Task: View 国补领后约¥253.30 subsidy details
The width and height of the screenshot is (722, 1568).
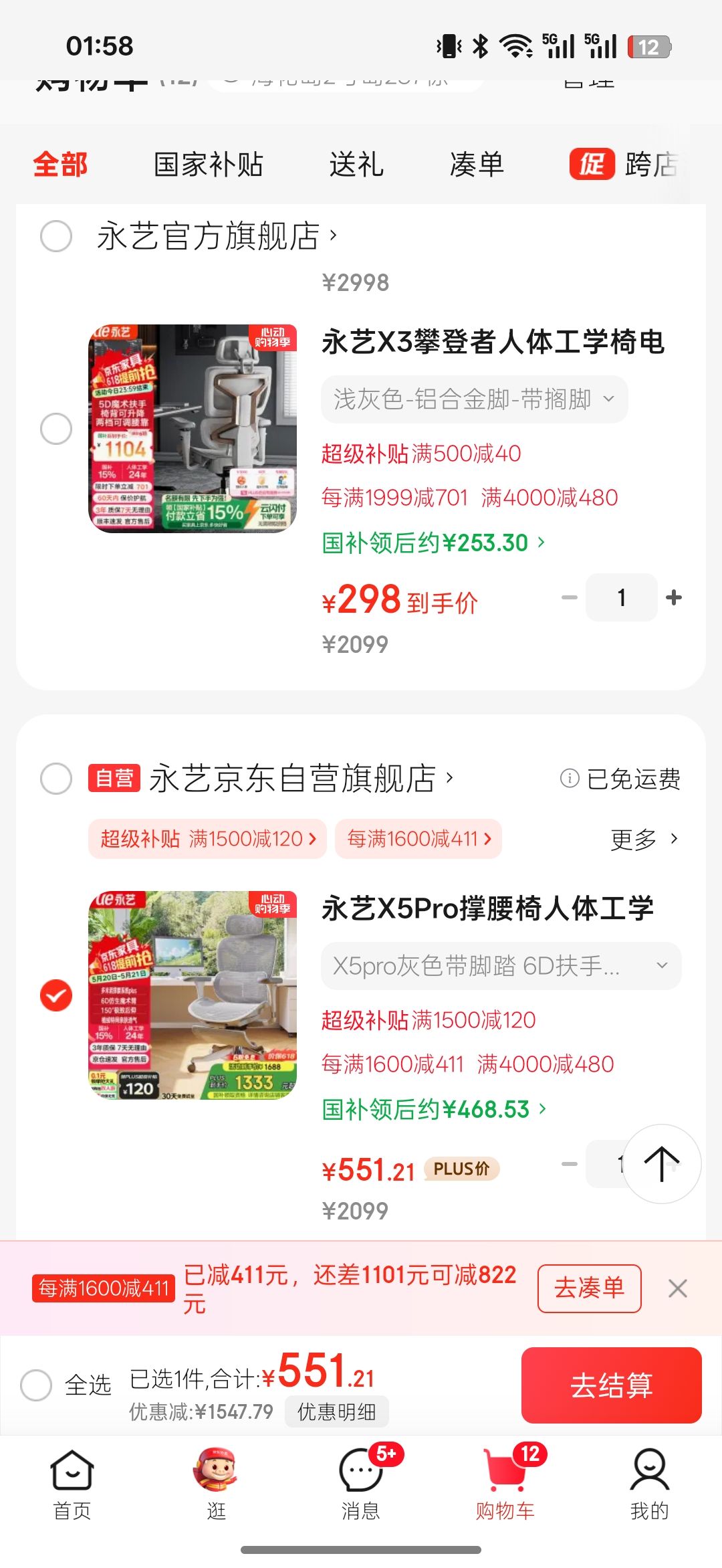Action: (433, 543)
